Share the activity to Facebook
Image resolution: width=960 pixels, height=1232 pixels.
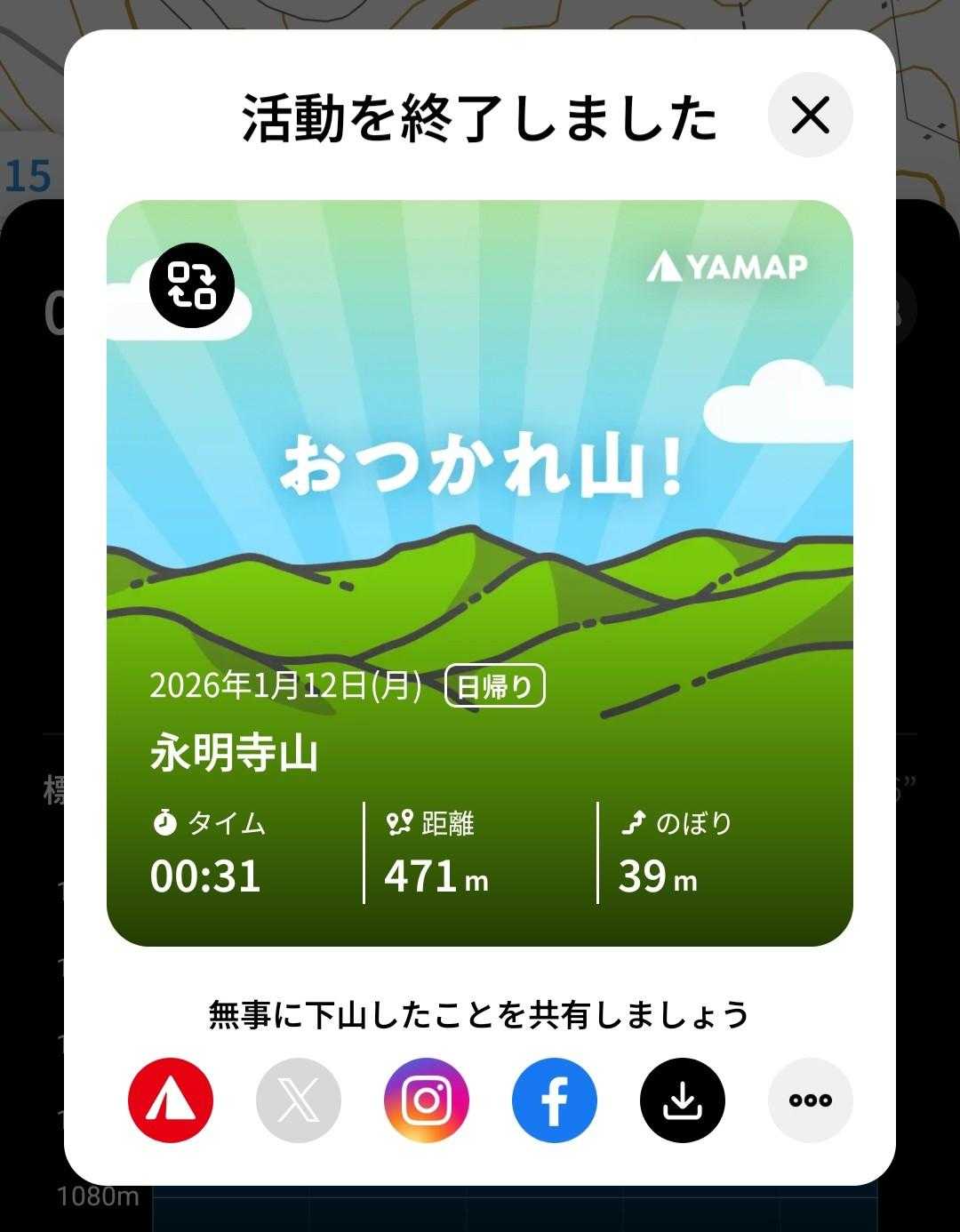coord(555,1100)
